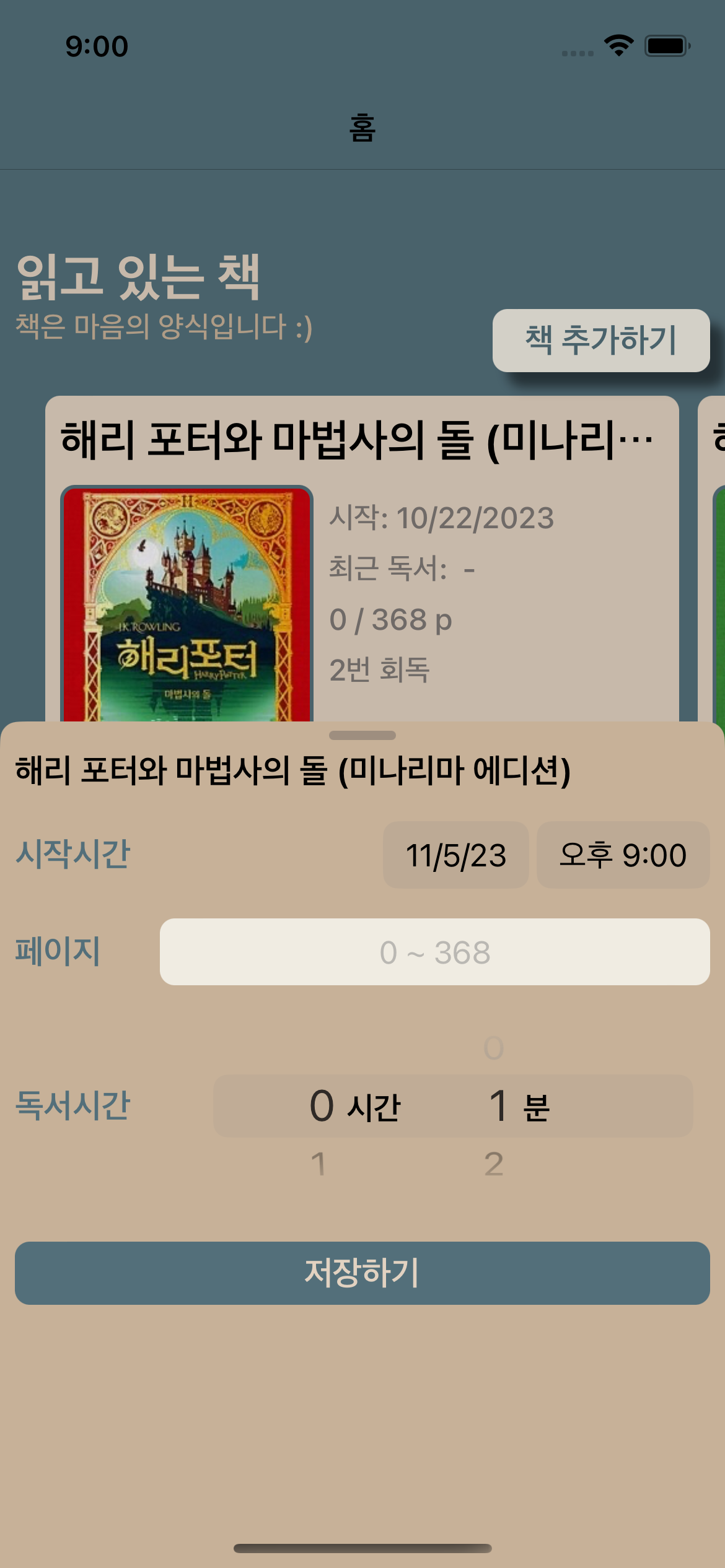Open the 해리 포터와 마법사의 돌 book card
Screen dimensions: 725x1568
(x=362, y=559)
